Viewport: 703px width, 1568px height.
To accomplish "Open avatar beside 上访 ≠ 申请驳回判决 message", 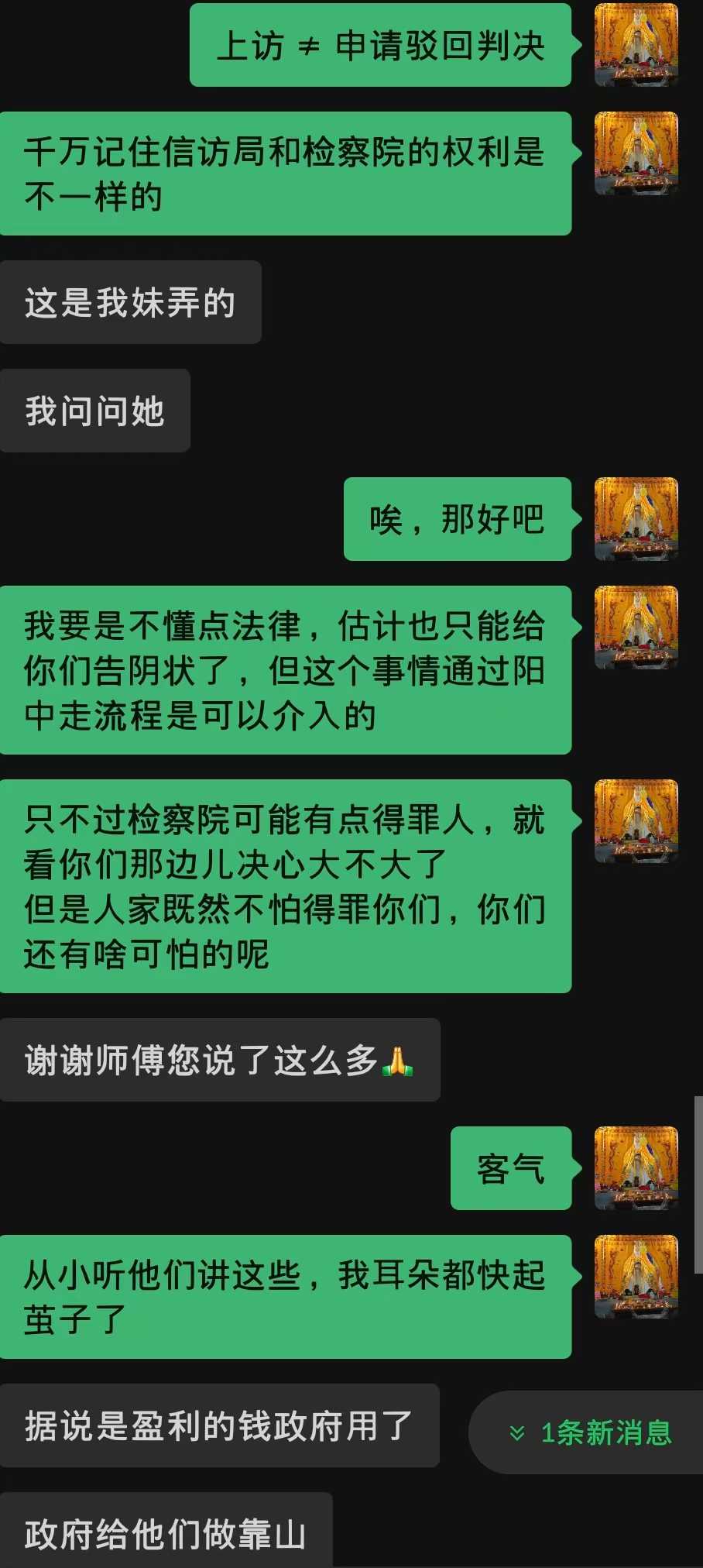I will [x=636, y=45].
